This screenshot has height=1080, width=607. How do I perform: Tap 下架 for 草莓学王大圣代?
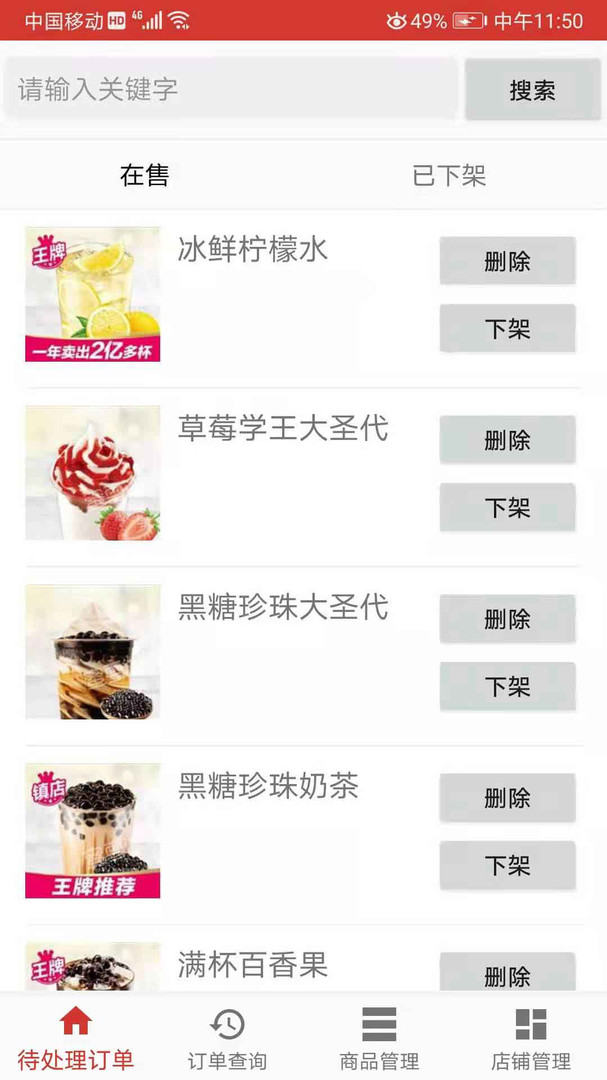point(507,507)
